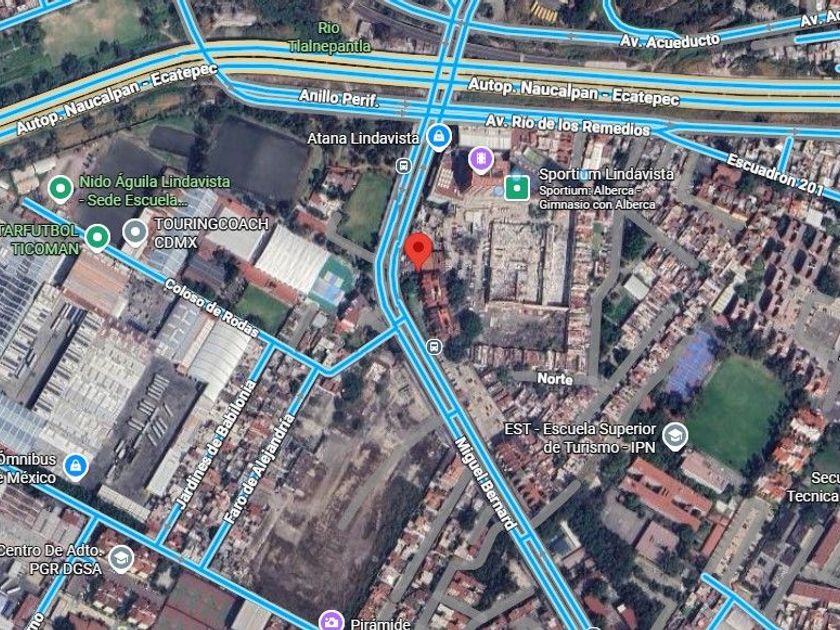The height and width of the screenshot is (630, 840).
Task: Tap the Ómnibus de México marker
Action: click(x=76, y=466)
